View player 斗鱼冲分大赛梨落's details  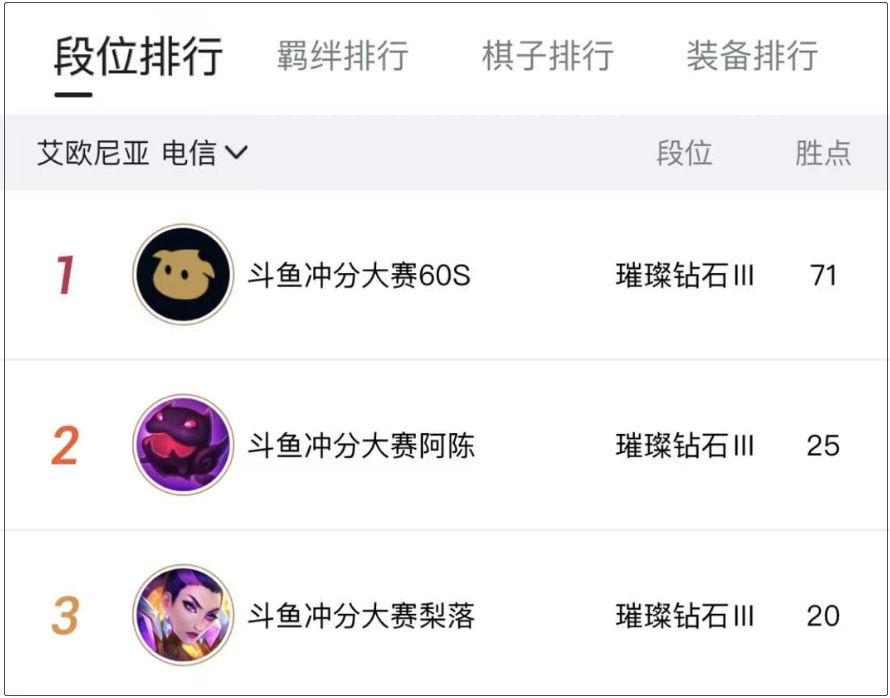pyautogui.click(x=360, y=615)
